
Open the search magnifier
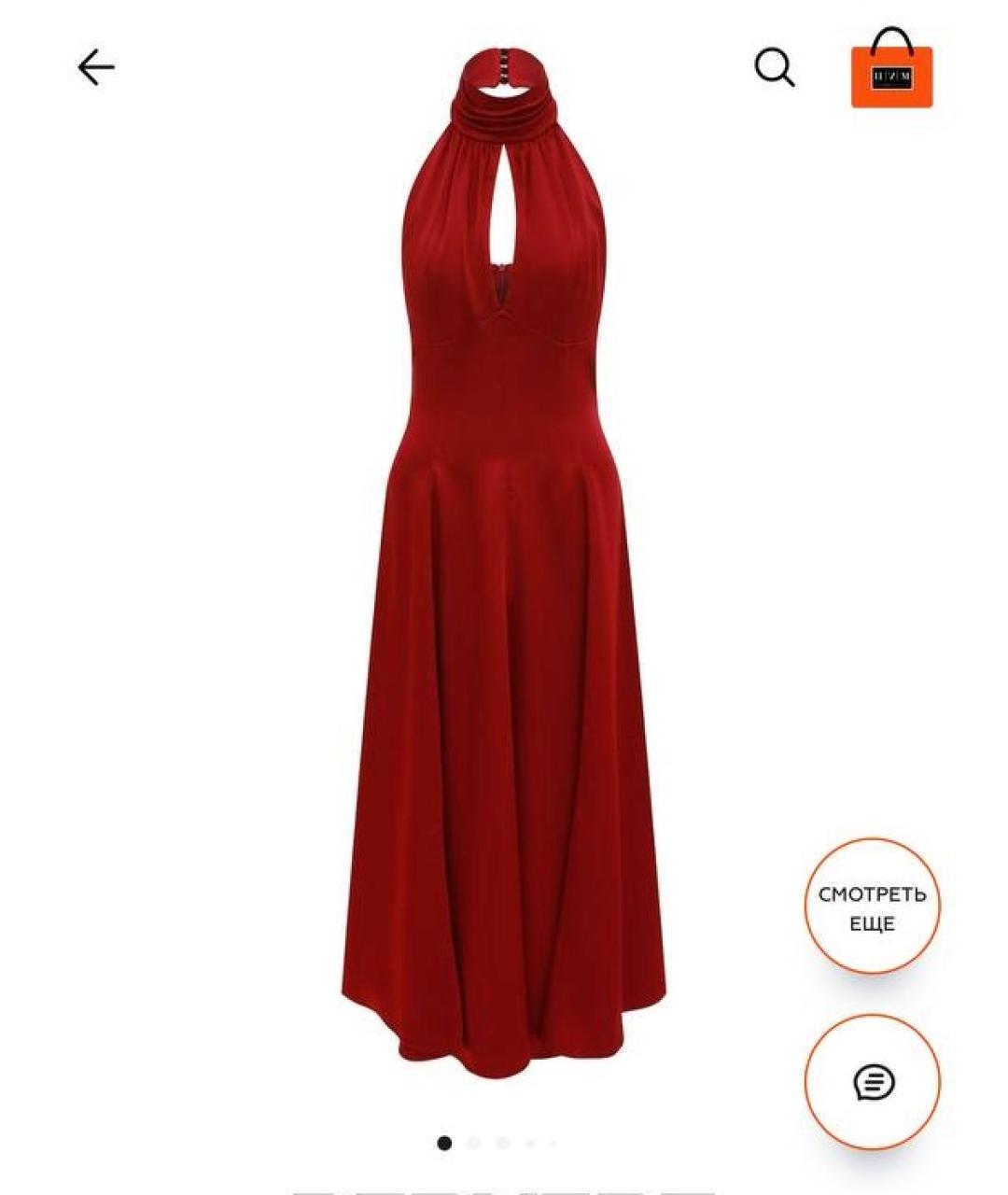[774, 68]
